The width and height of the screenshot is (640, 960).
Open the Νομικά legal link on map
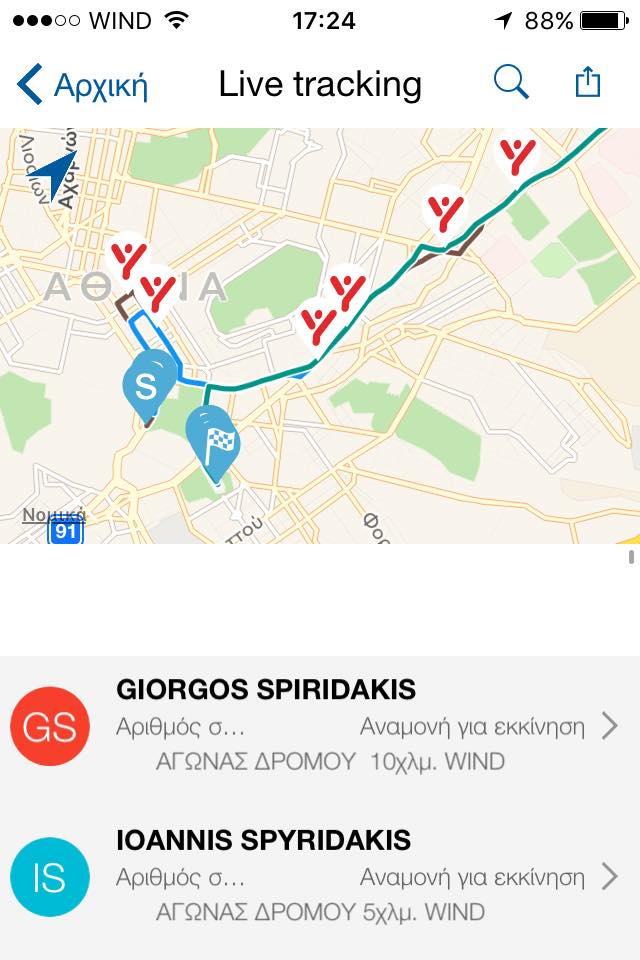click(x=53, y=516)
